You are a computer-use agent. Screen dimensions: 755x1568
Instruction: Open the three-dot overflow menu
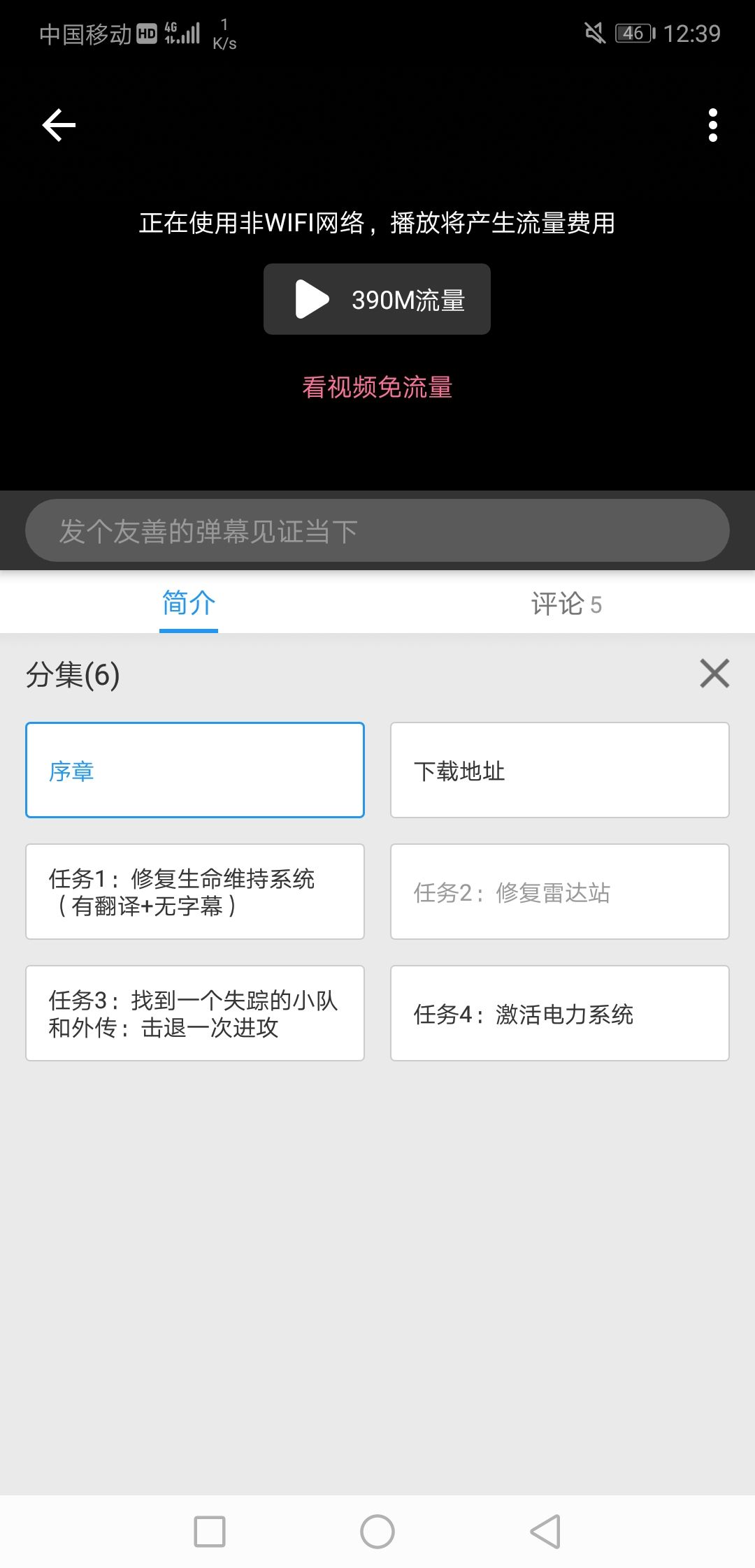pyautogui.click(x=712, y=124)
